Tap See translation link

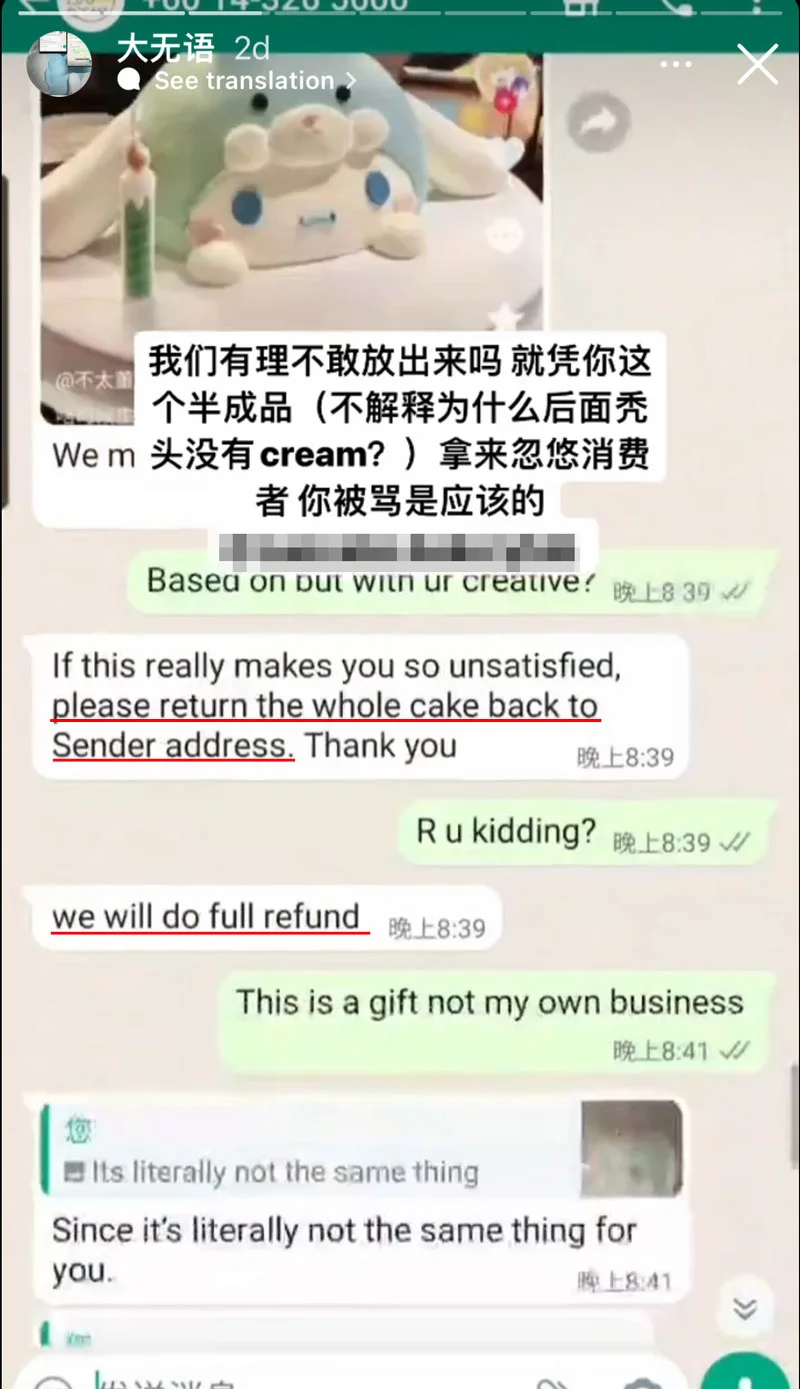pos(244,81)
